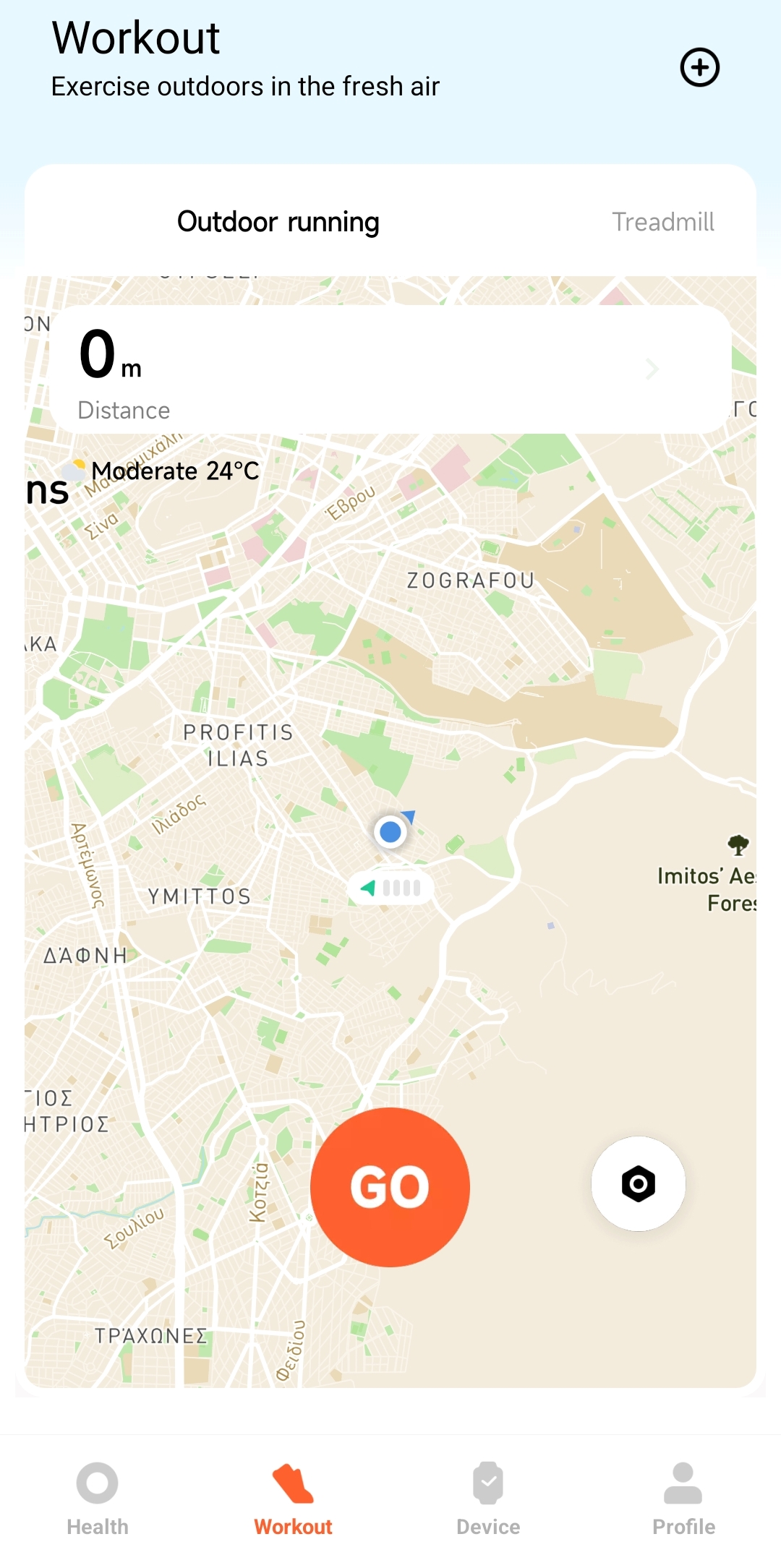
Task: Open workout settings via the hexagon icon
Action: [638, 1184]
